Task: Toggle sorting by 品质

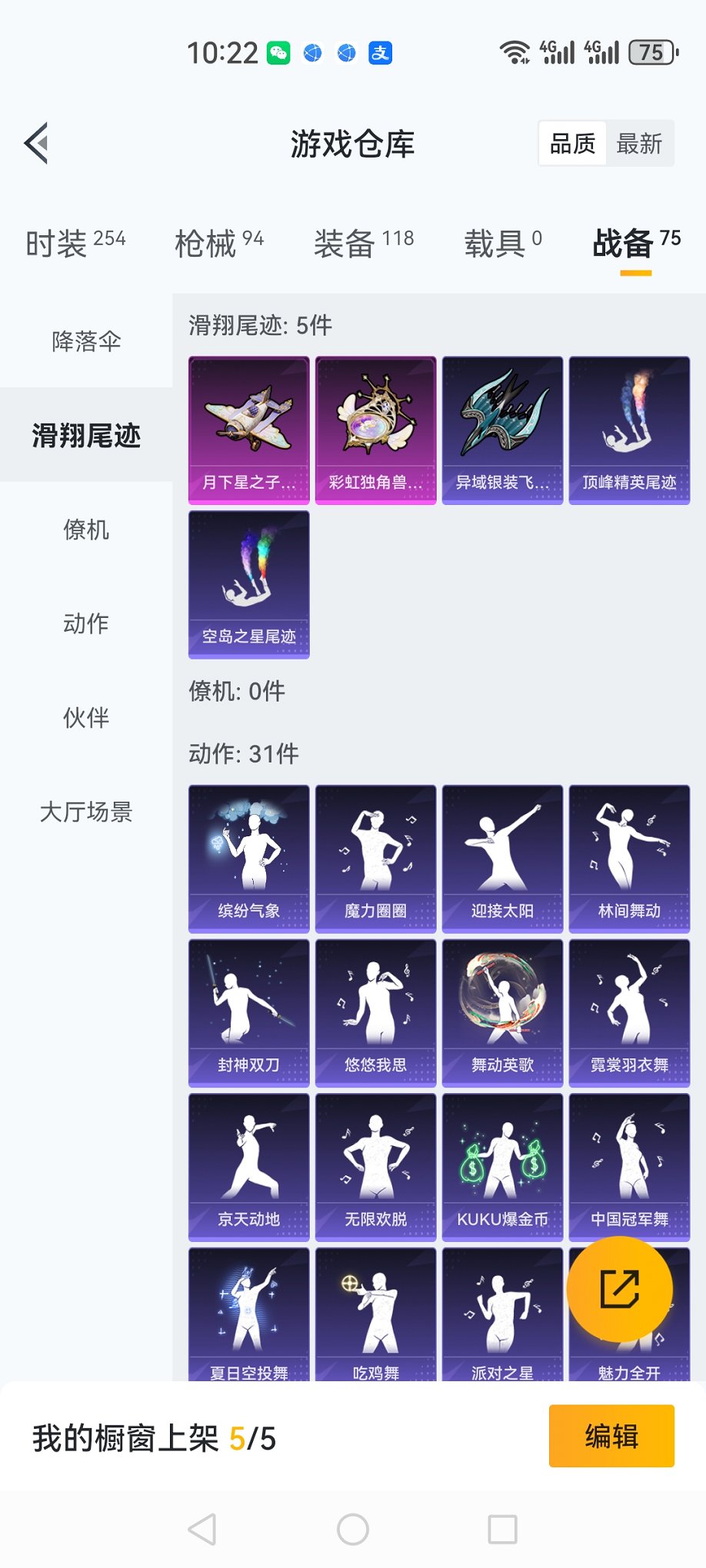Action: pyautogui.click(x=571, y=144)
